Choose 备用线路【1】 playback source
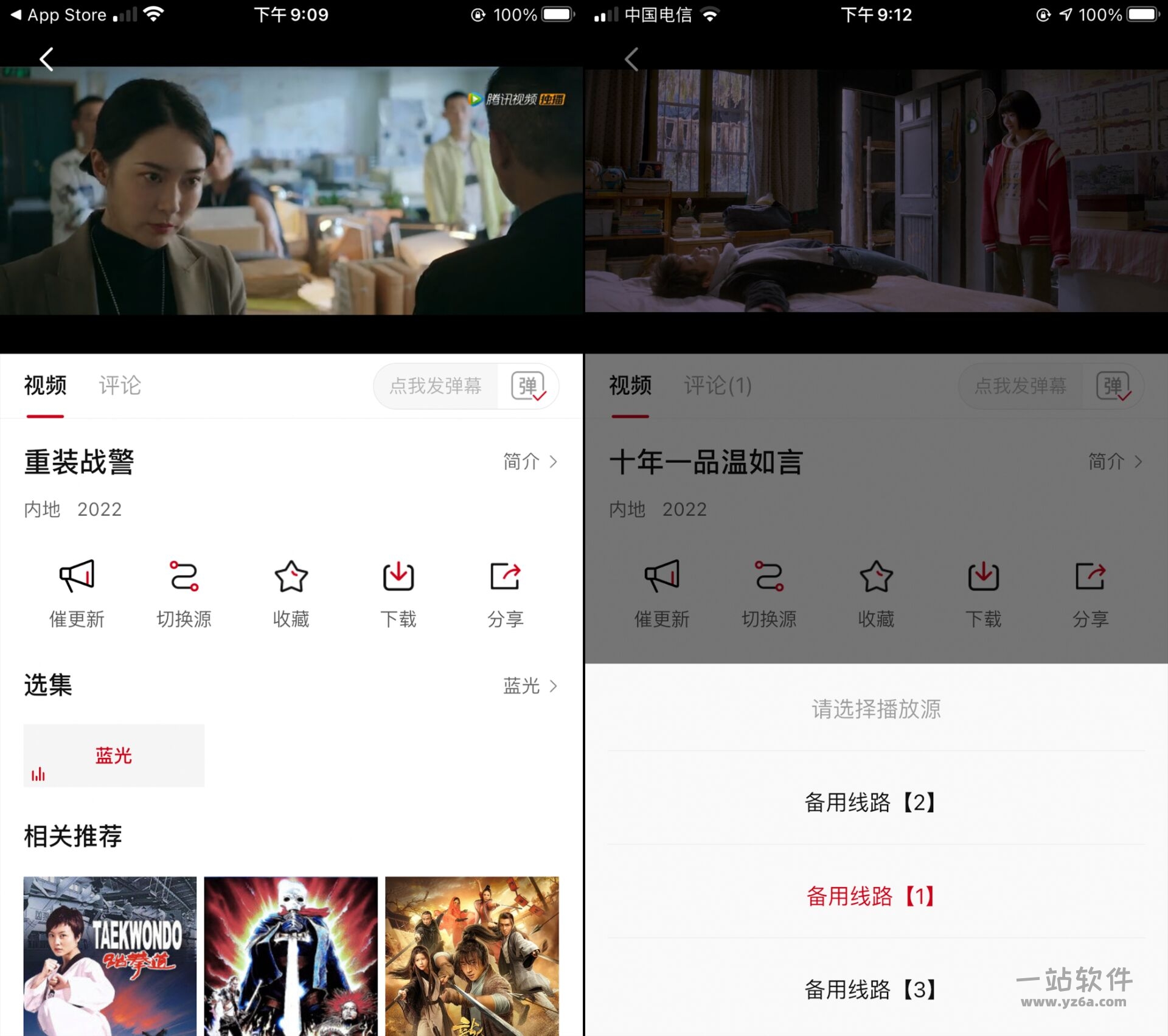1168x1036 pixels. 870,896
